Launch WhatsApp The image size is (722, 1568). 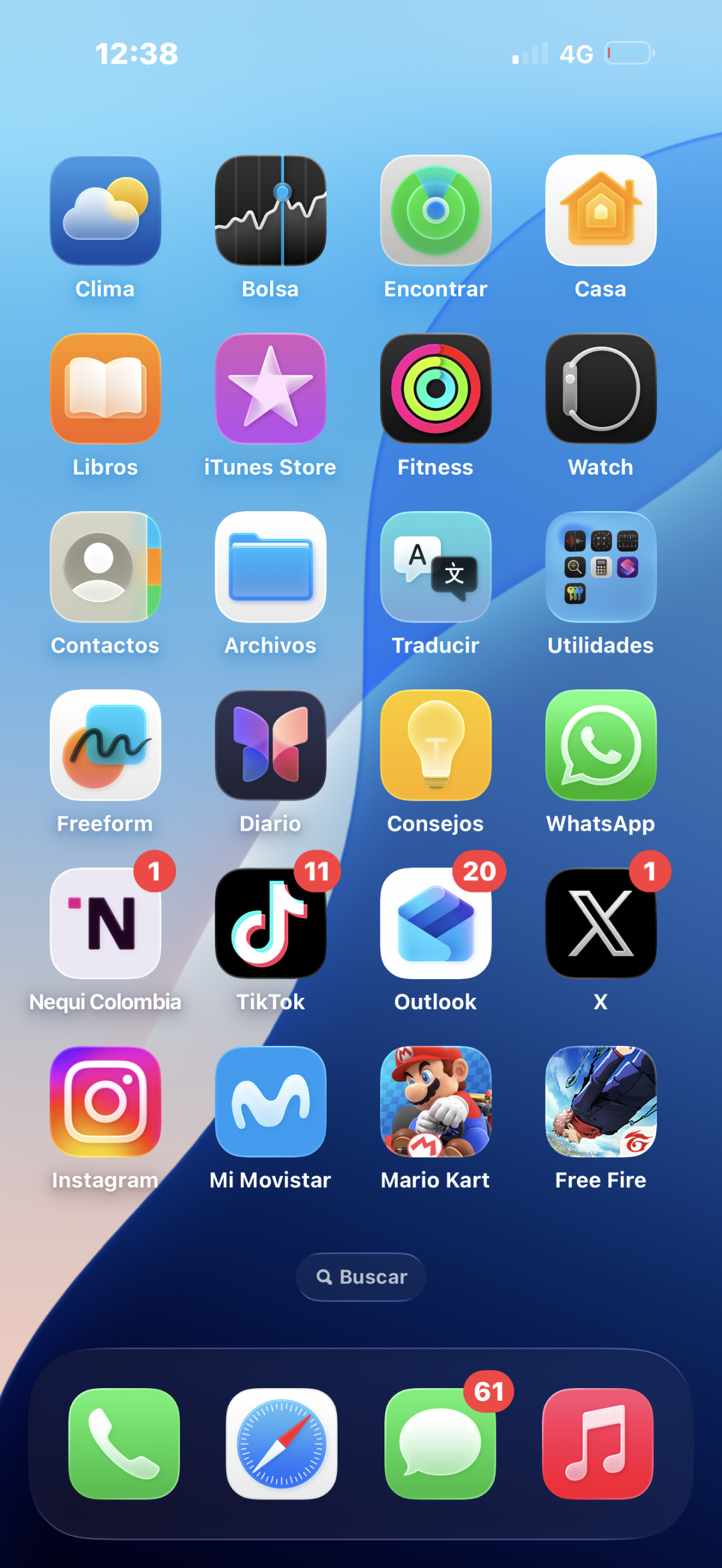tap(600, 745)
